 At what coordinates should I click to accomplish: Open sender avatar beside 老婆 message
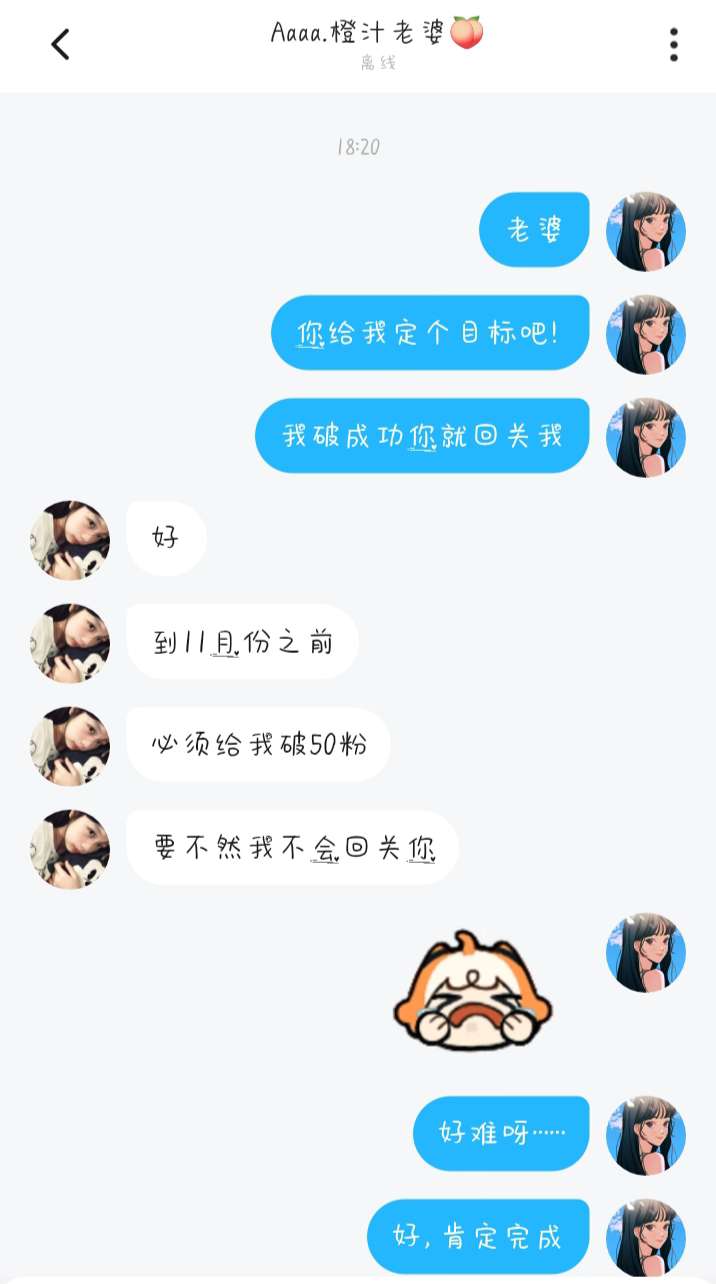tap(646, 231)
